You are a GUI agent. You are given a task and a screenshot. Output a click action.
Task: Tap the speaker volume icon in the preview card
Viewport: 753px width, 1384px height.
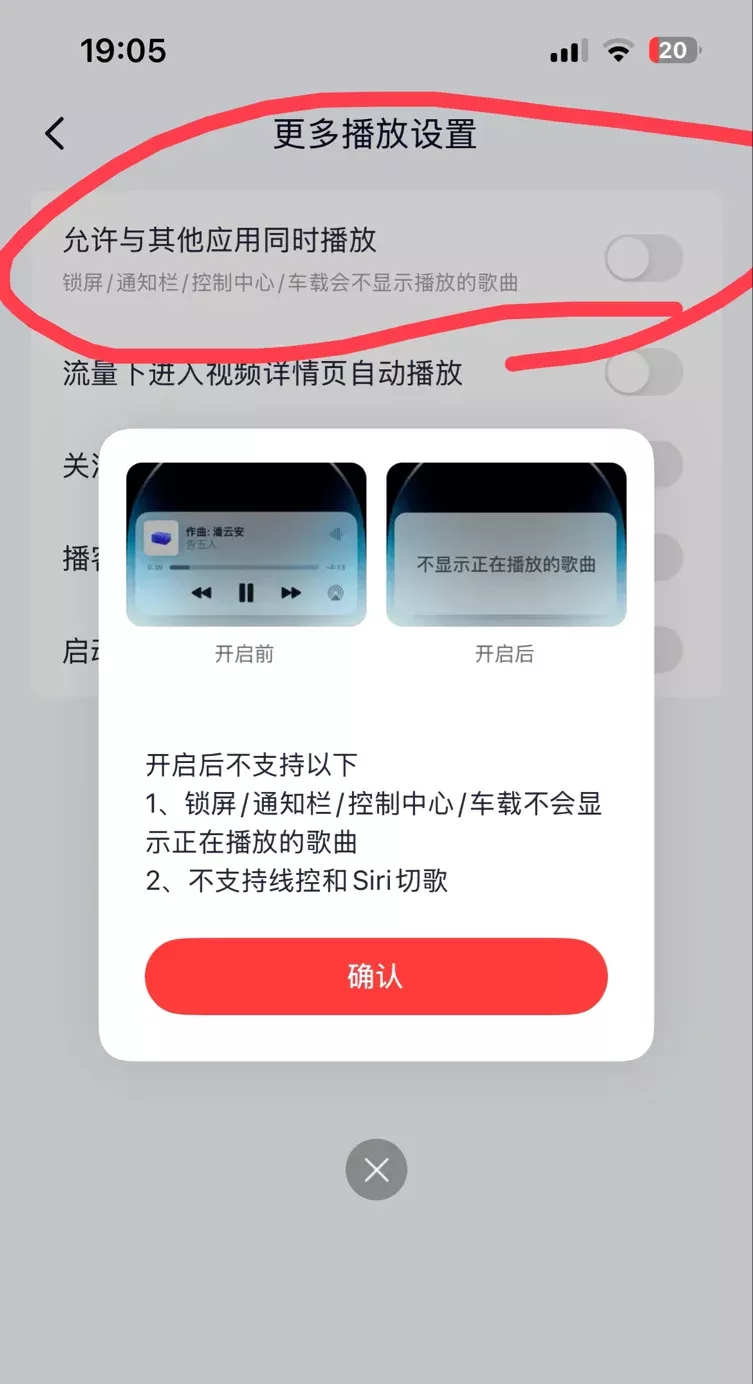[x=336, y=532]
